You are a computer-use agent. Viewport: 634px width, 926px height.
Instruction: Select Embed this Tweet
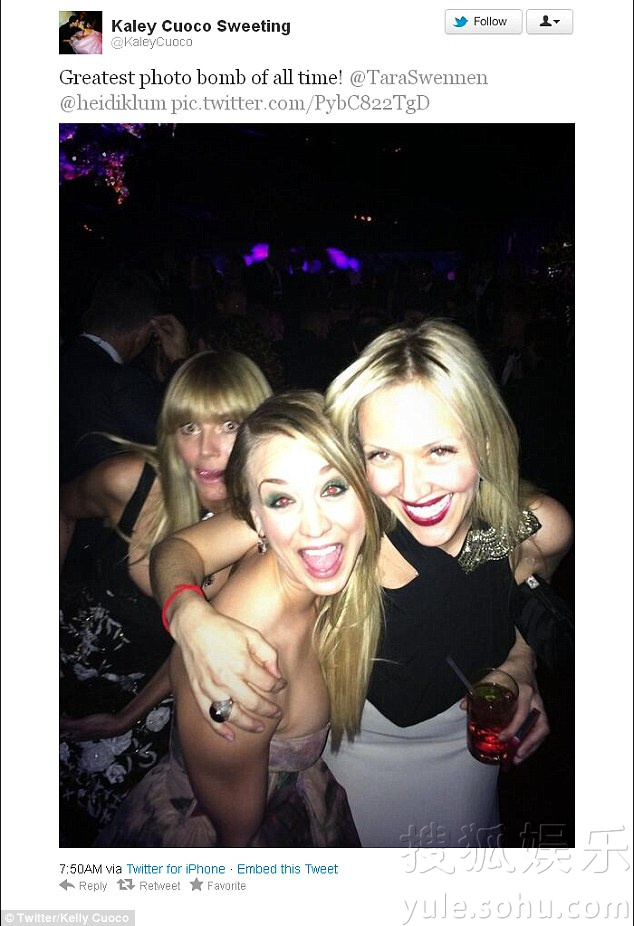pos(287,869)
